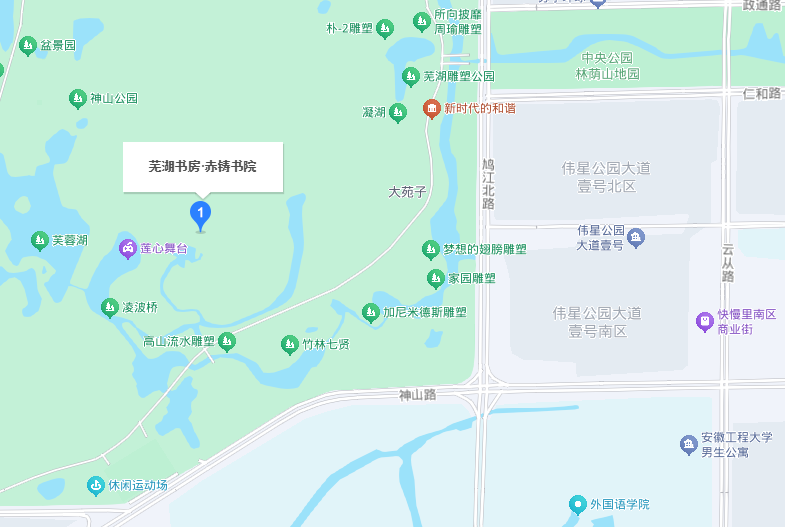This screenshot has height=527, width=785.
Task: Select the 家园雕塑 marker
Action: (434, 278)
